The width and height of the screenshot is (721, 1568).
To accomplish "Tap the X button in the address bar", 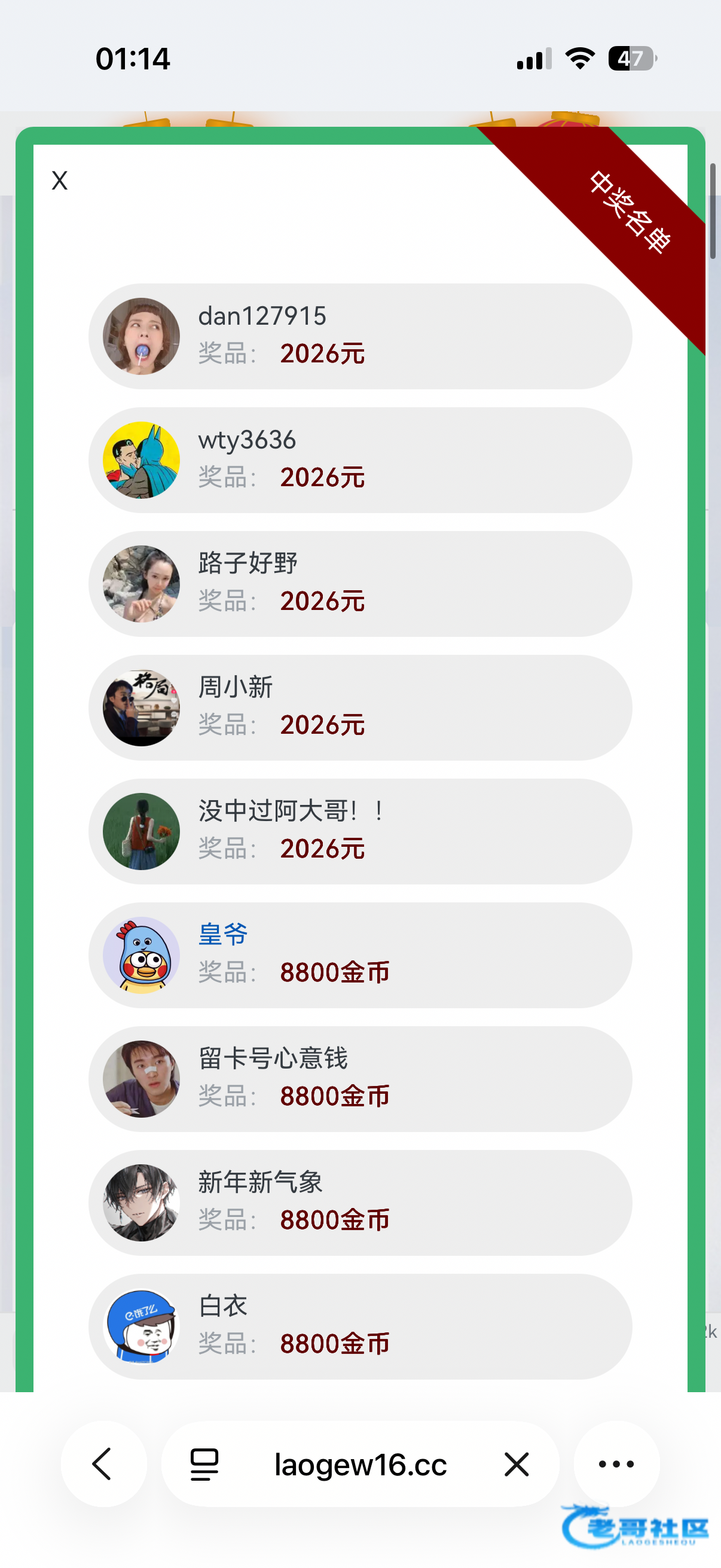I will [517, 1464].
